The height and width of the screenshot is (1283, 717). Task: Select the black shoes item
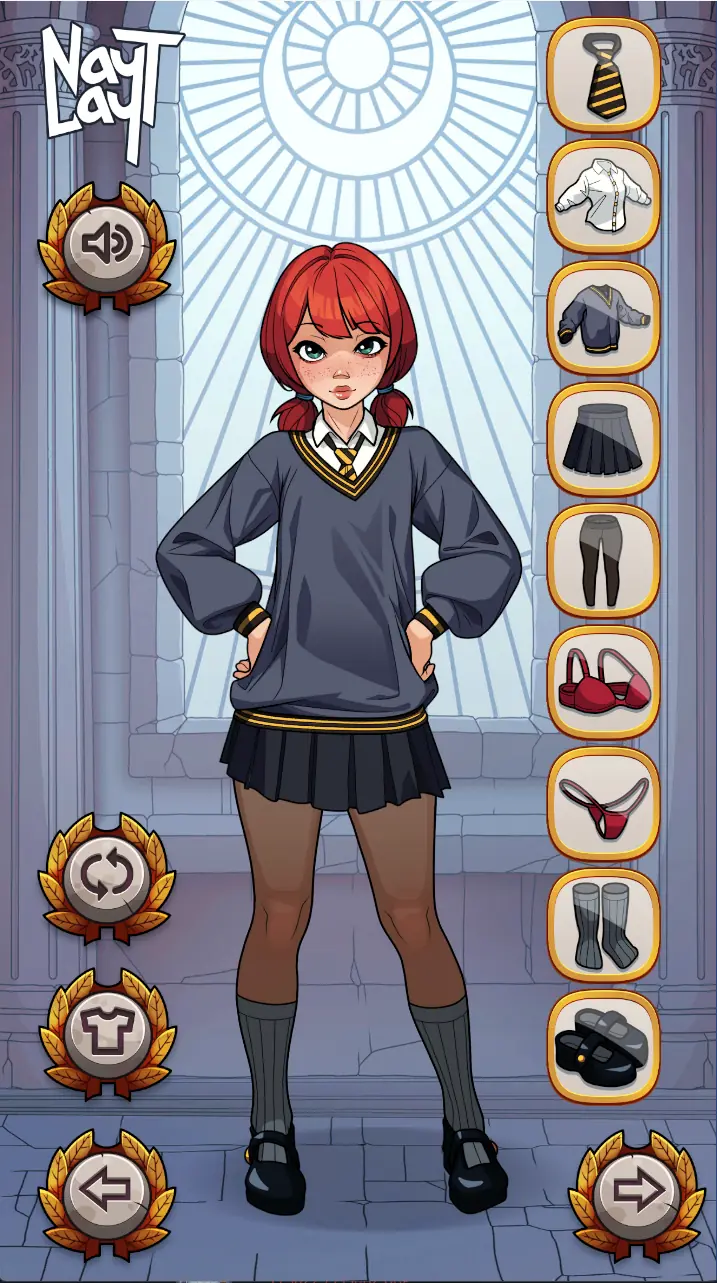pyautogui.click(x=604, y=1047)
